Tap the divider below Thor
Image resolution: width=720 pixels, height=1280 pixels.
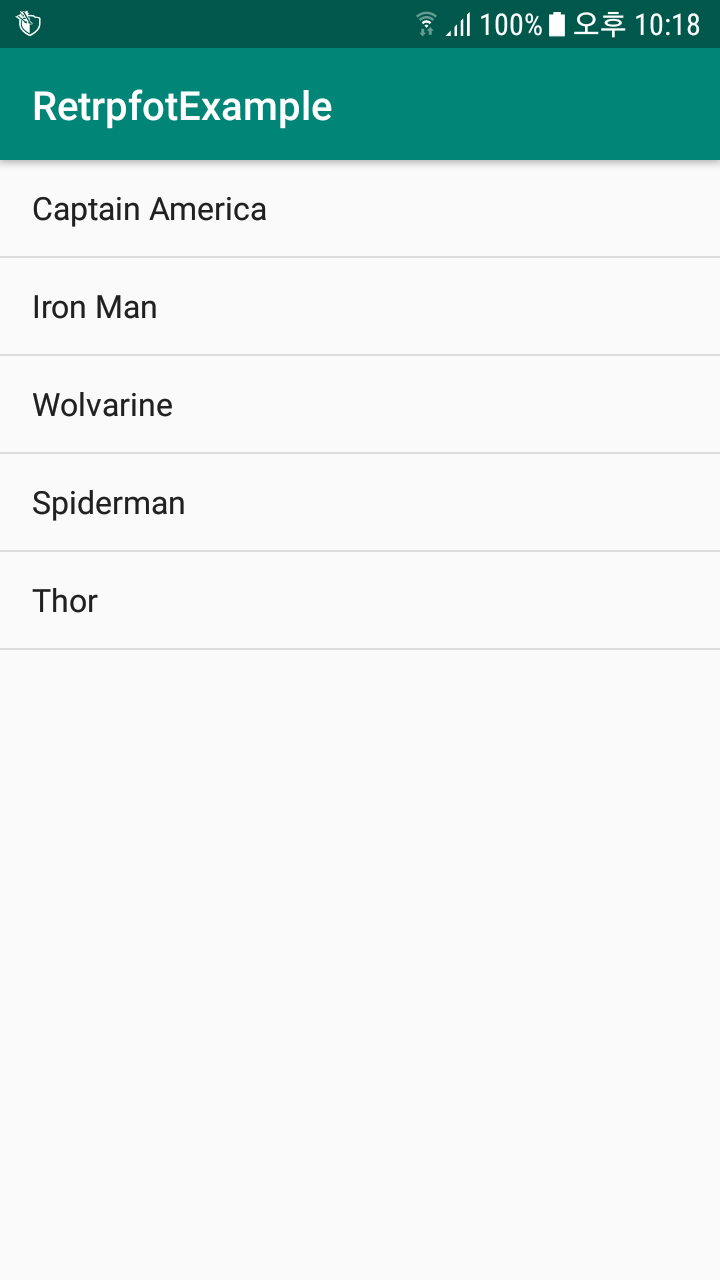coord(360,648)
